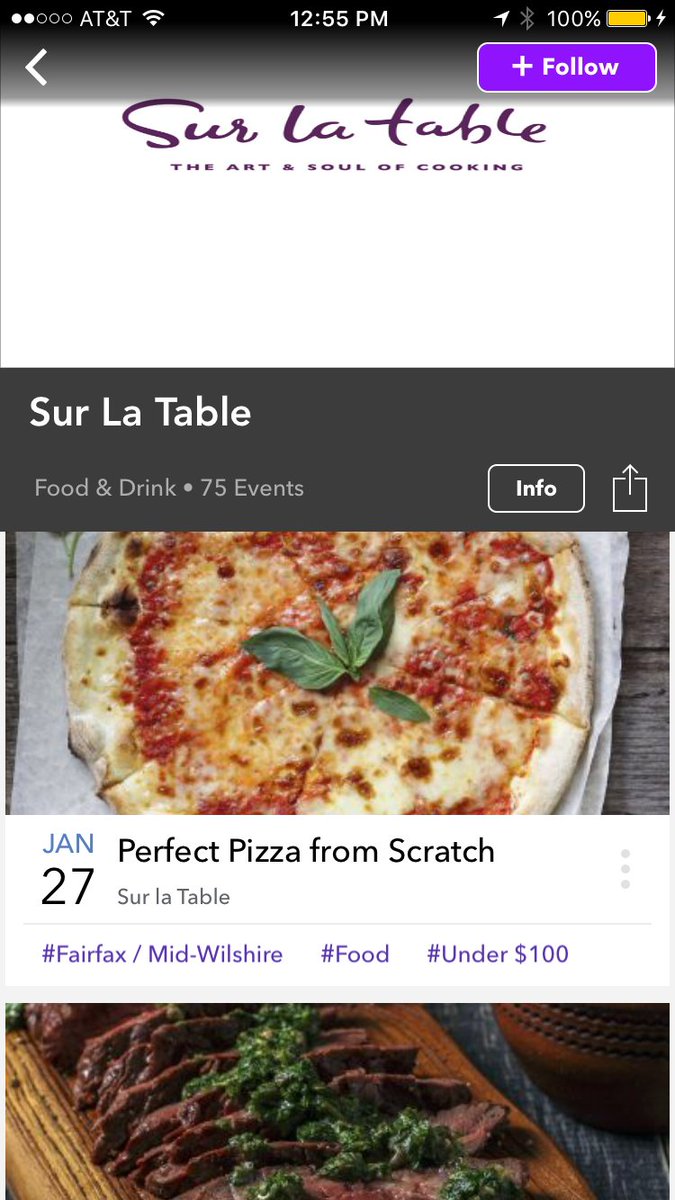Select the #Fairfax / Mid-Wilshire tag
Screen dimensions: 675x1200
[x=162, y=954]
